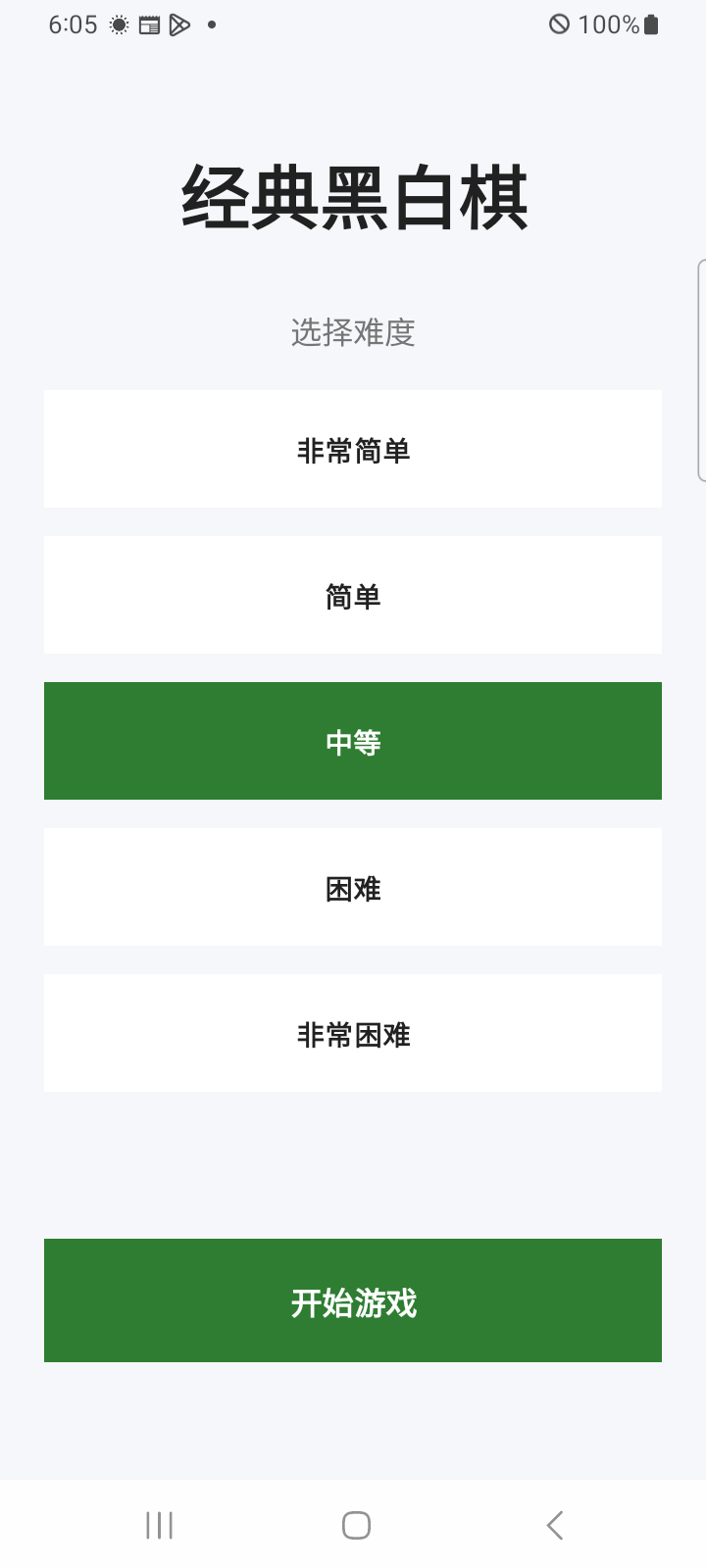
Task: Tap the clock showing 6:05
Action: [74, 24]
